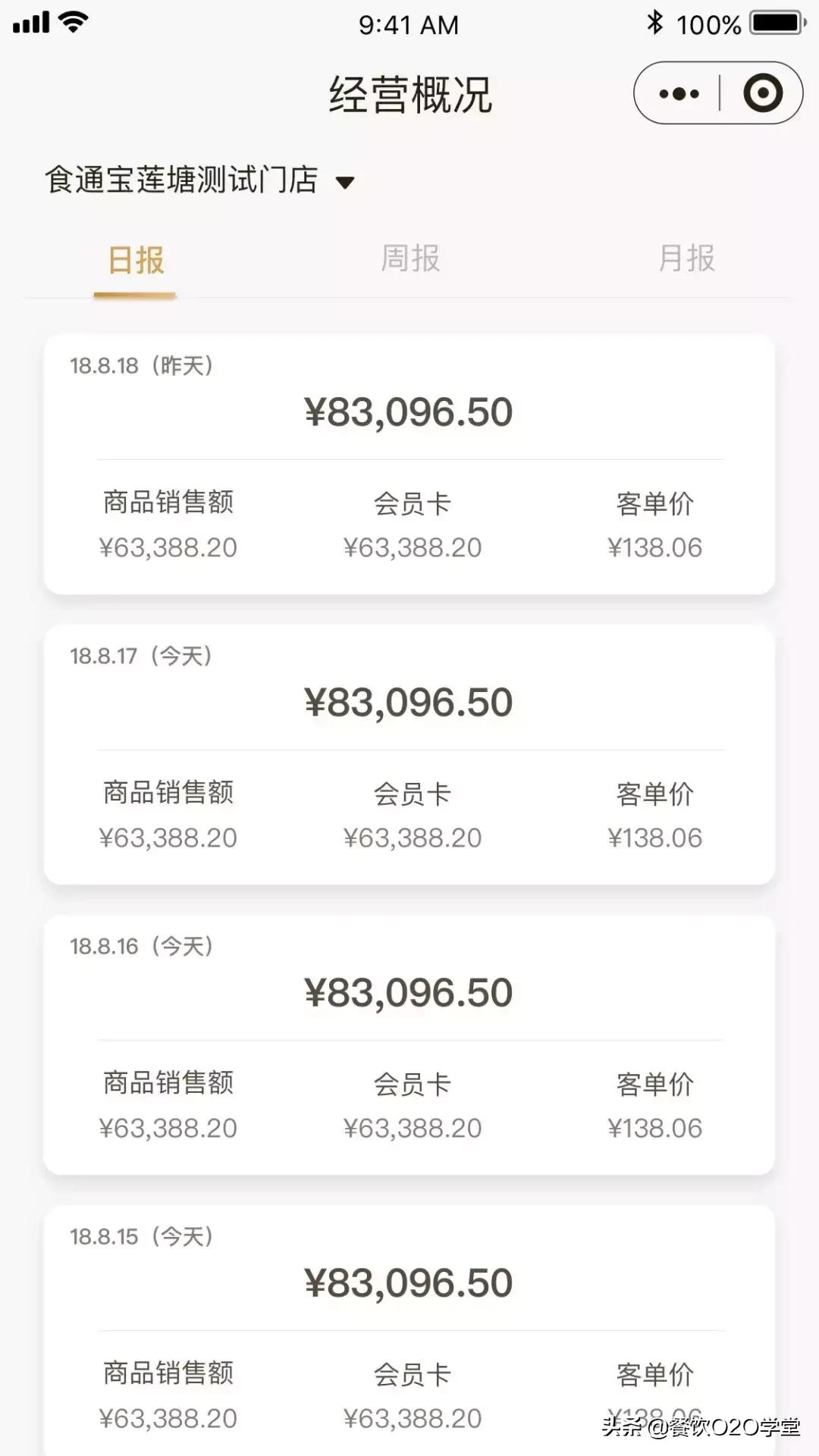Image resolution: width=819 pixels, height=1456 pixels.
Task: Switch to the 周报 weekly report tab
Action: (410, 258)
